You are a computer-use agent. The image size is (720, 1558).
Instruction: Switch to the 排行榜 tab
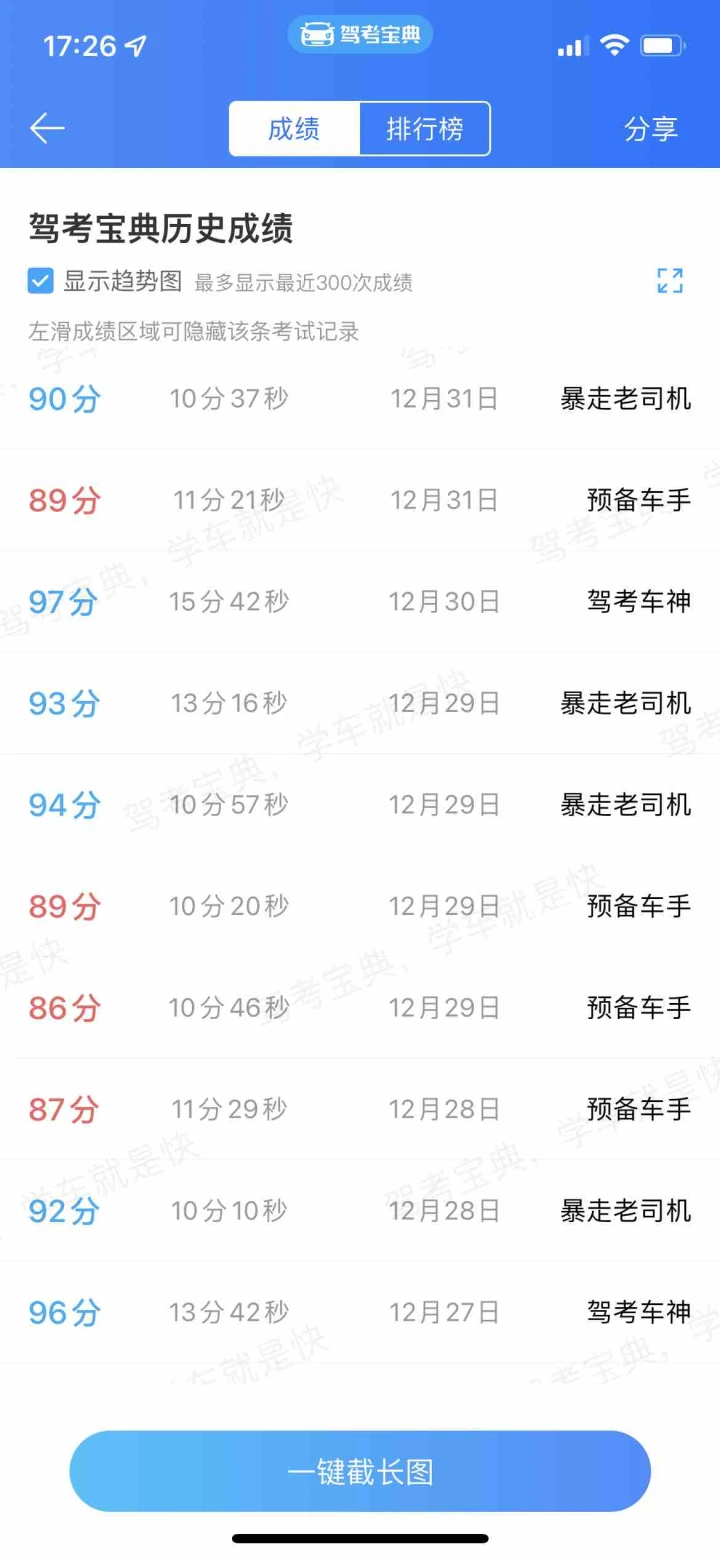tap(425, 129)
